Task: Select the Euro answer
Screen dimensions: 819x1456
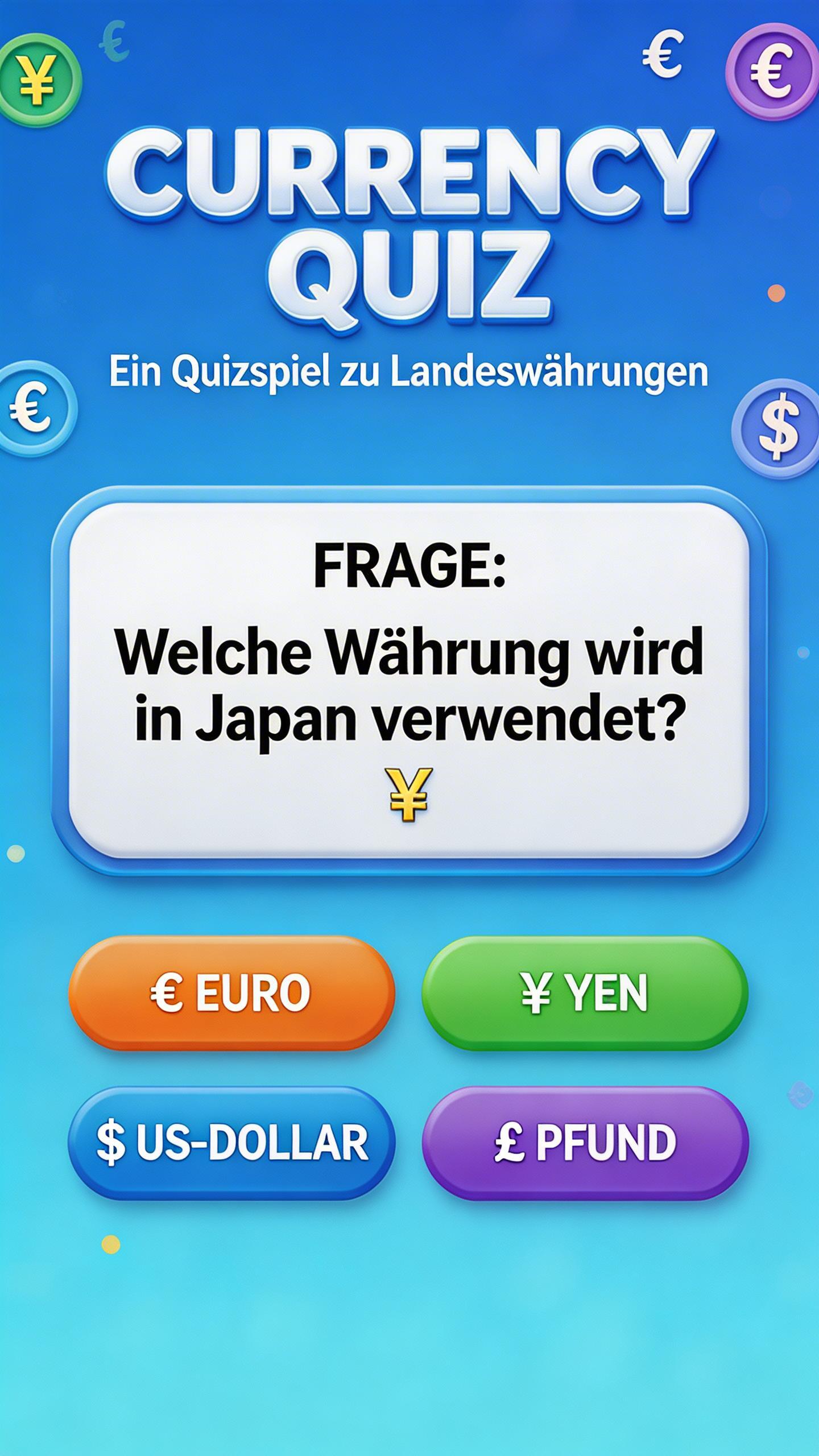Action: (231, 992)
